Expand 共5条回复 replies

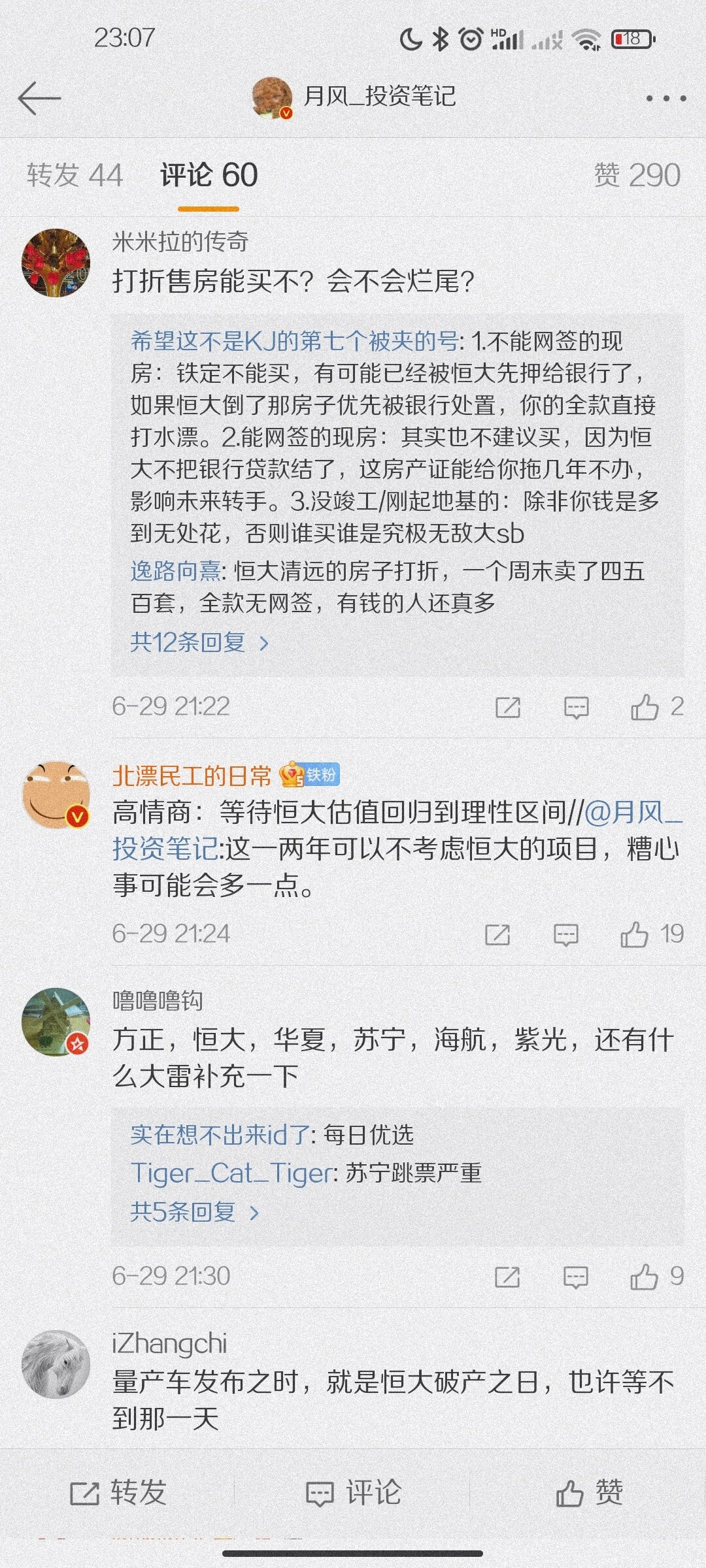[195, 1212]
